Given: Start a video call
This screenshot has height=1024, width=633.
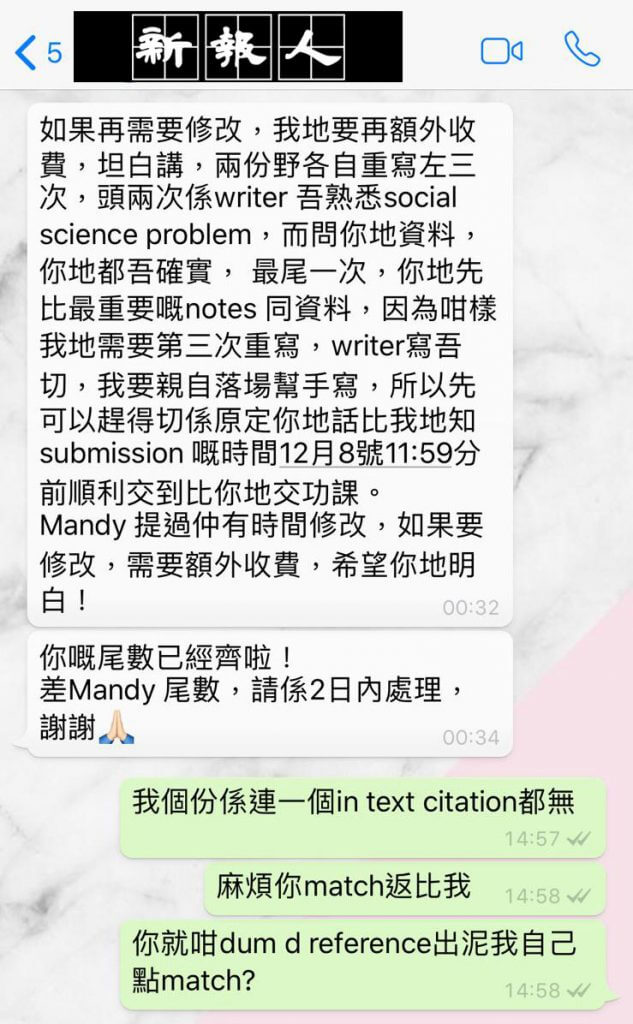Looking at the screenshot, I should coord(501,52).
